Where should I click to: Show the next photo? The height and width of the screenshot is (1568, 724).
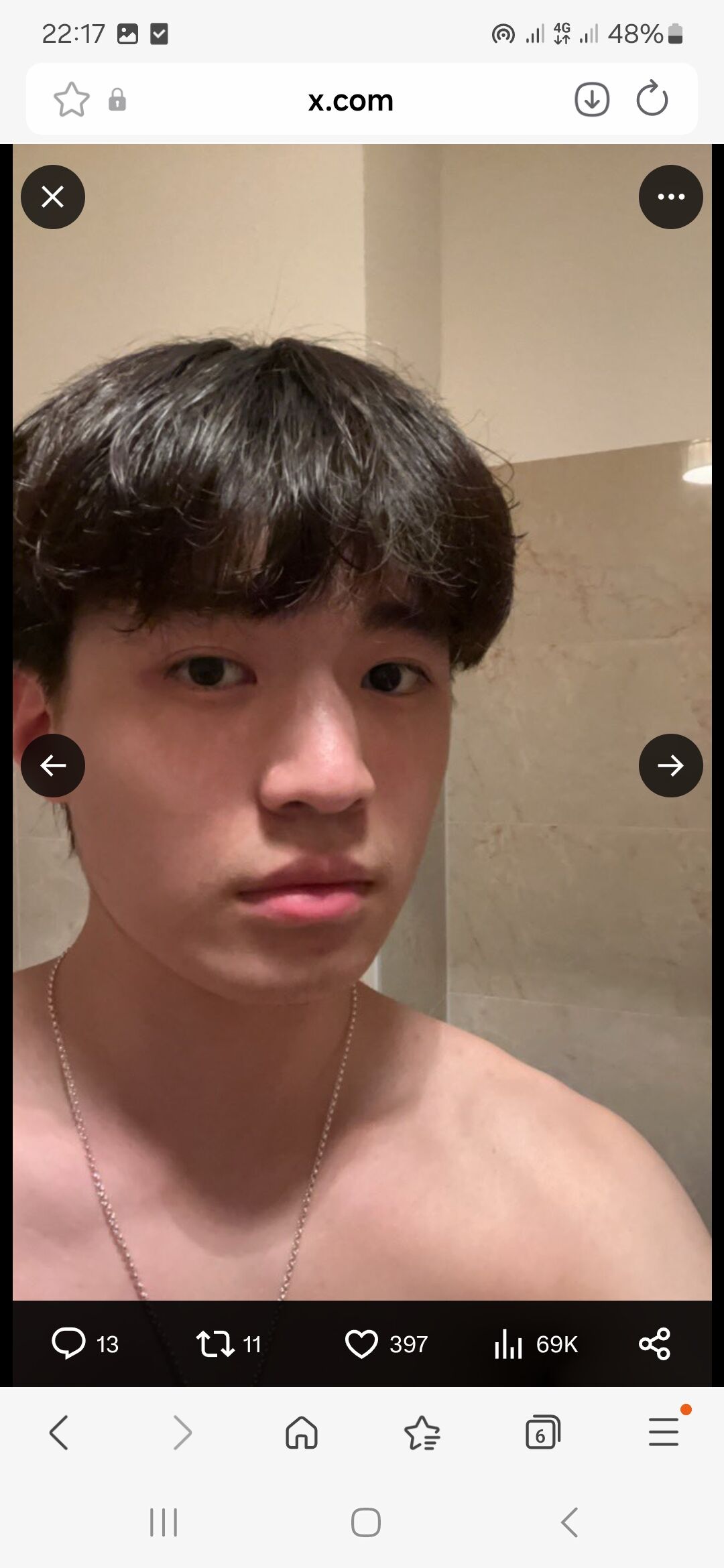tap(670, 765)
